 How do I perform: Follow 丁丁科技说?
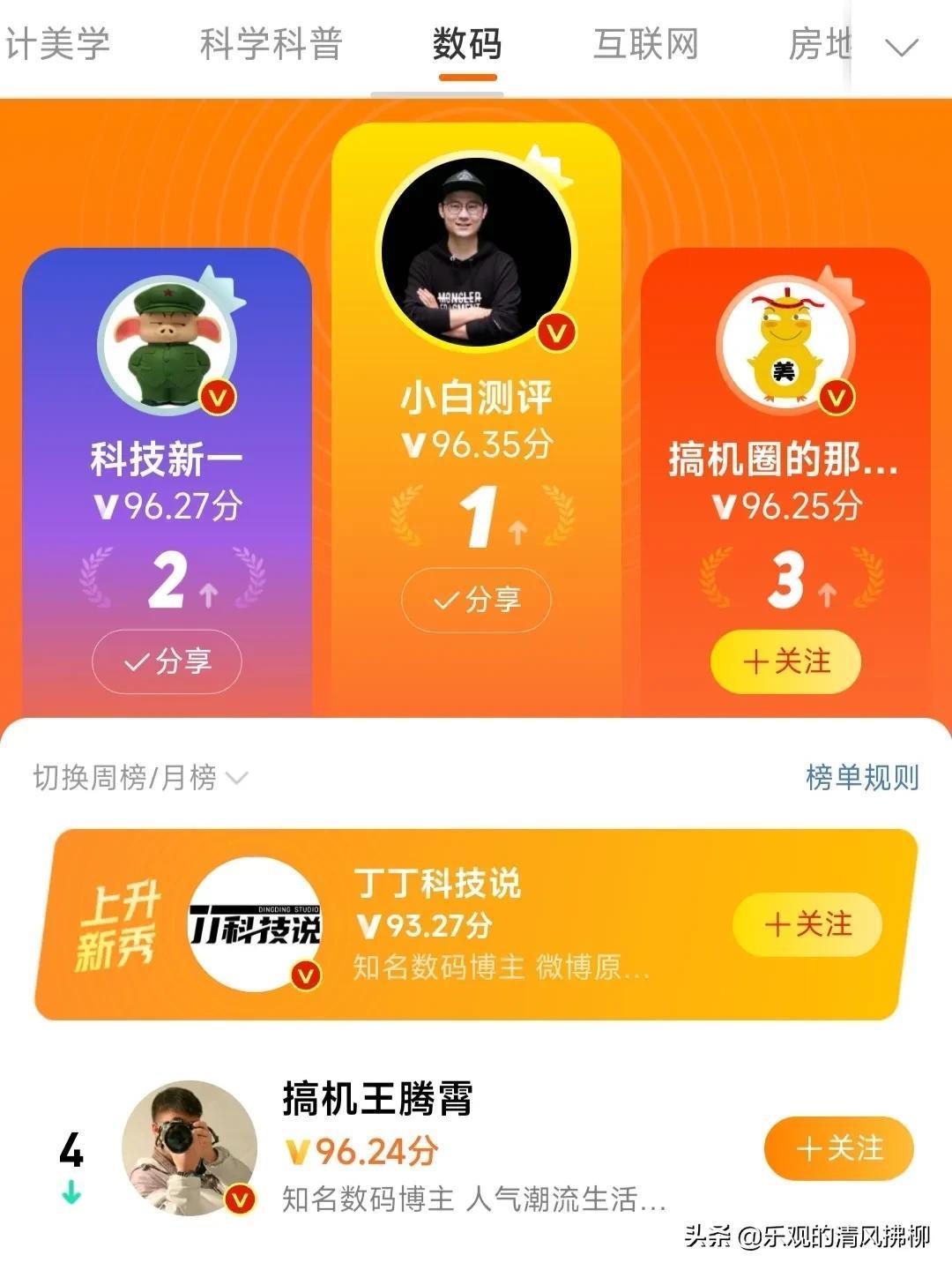[807, 924]
